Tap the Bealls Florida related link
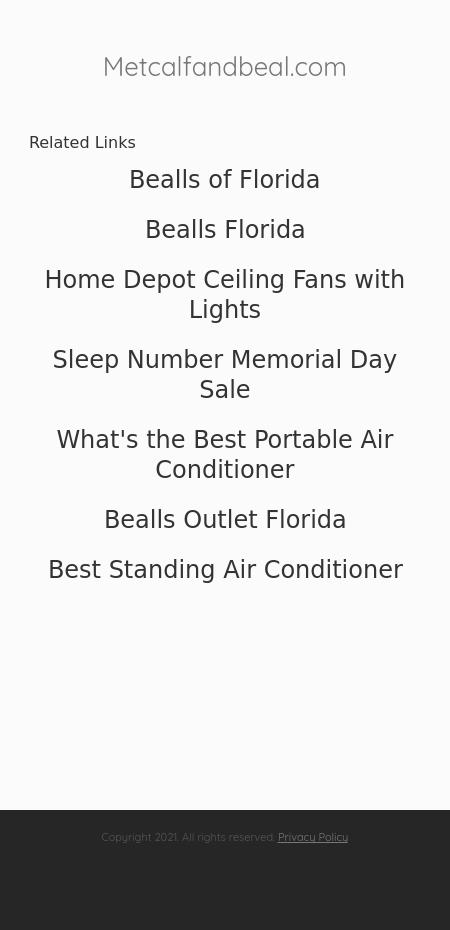The height and width of the screenshot is (930, 450). click(225, 230)
